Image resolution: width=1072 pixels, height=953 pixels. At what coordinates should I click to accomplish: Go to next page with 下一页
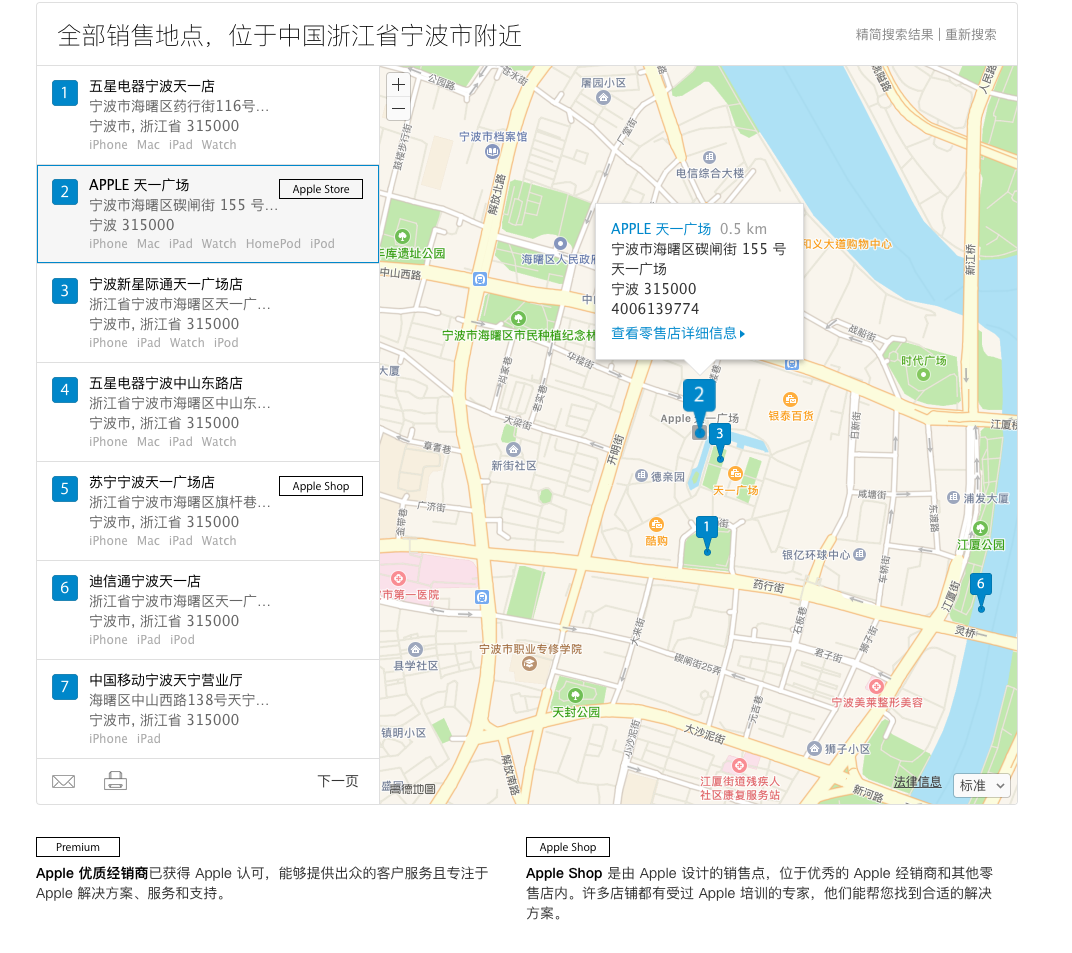pos(338,781)
